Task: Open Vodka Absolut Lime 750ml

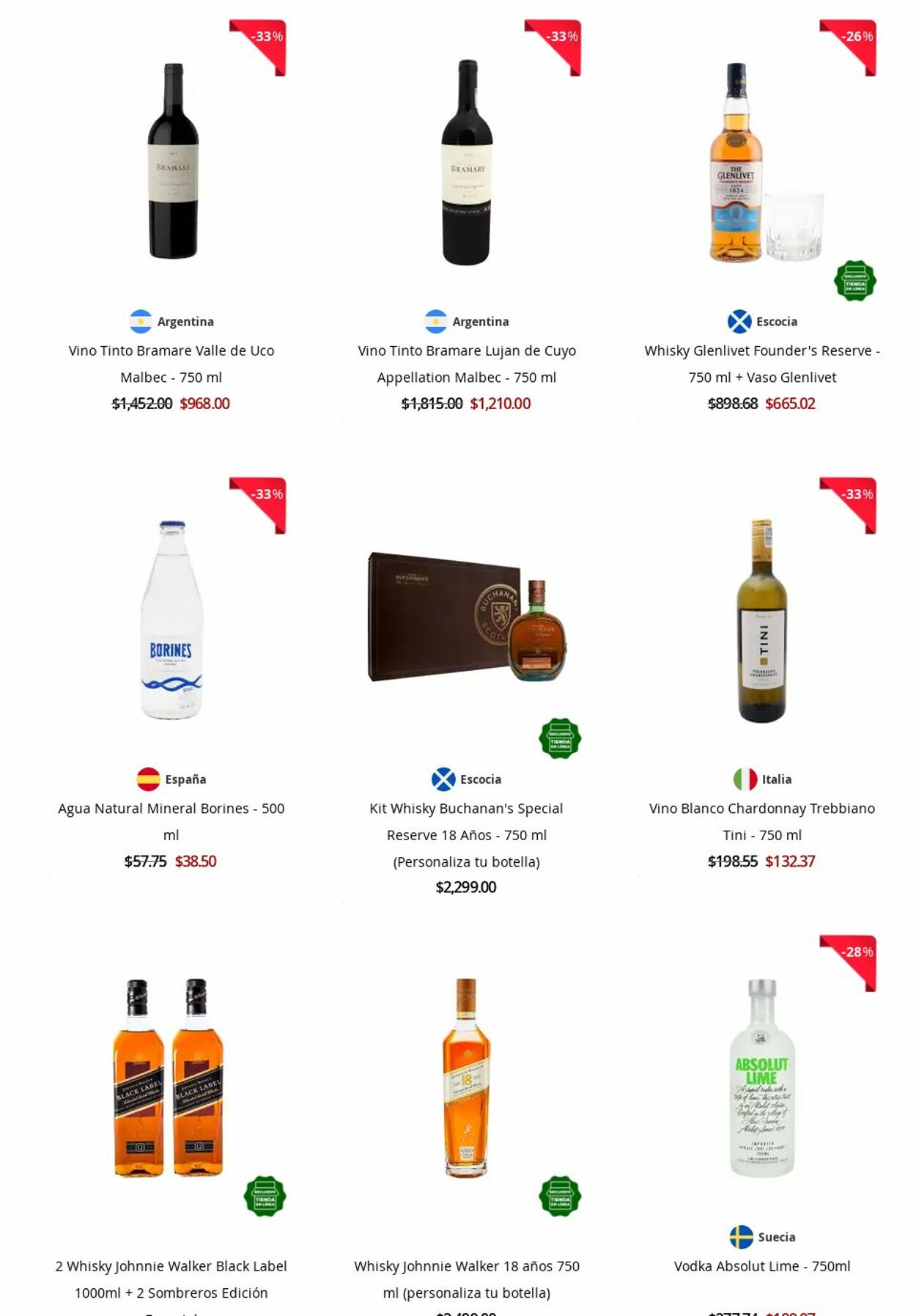Action: click(x=761, y=1266)
